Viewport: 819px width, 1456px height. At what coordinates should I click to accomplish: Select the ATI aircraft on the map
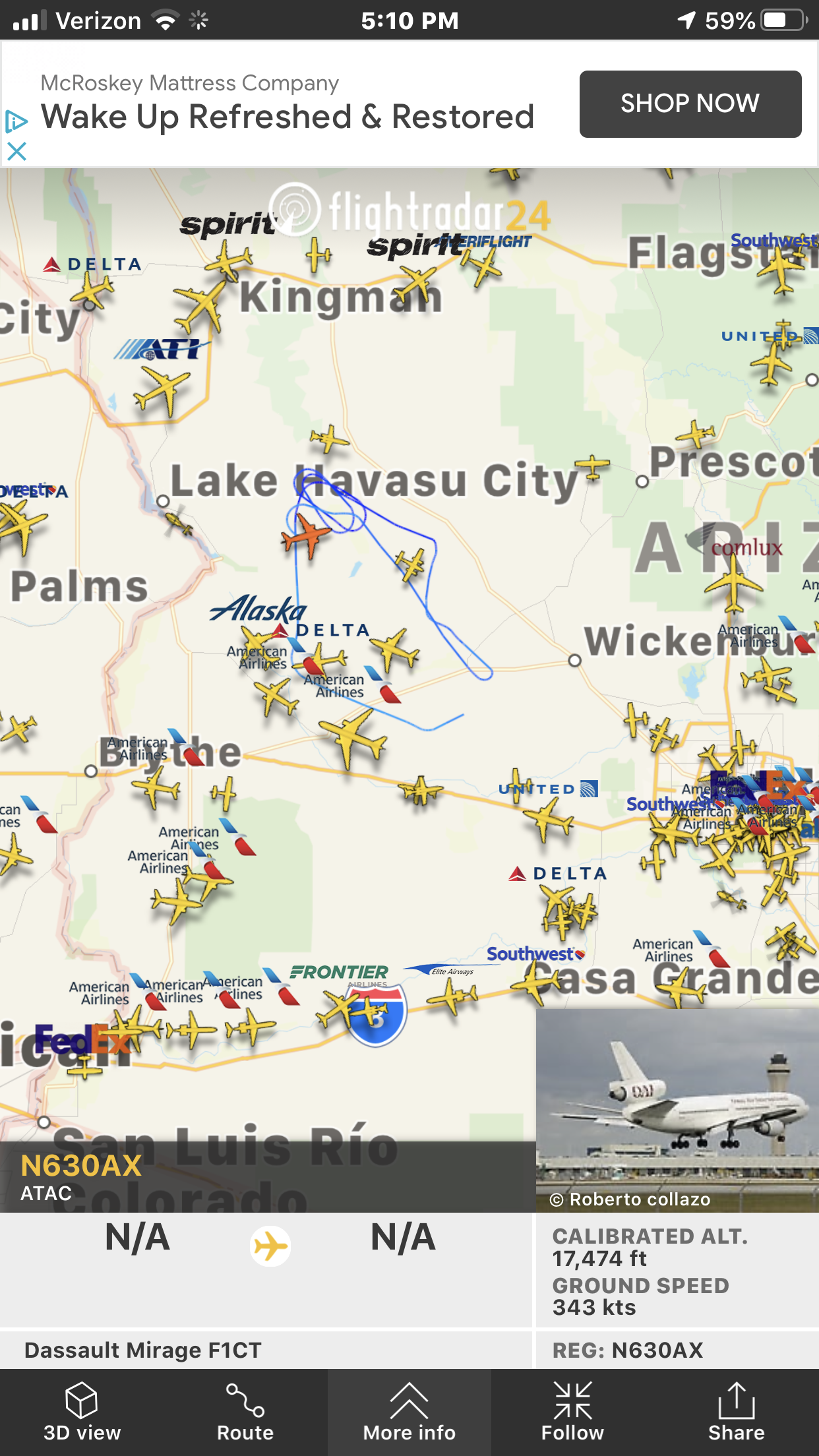point(161,392)
